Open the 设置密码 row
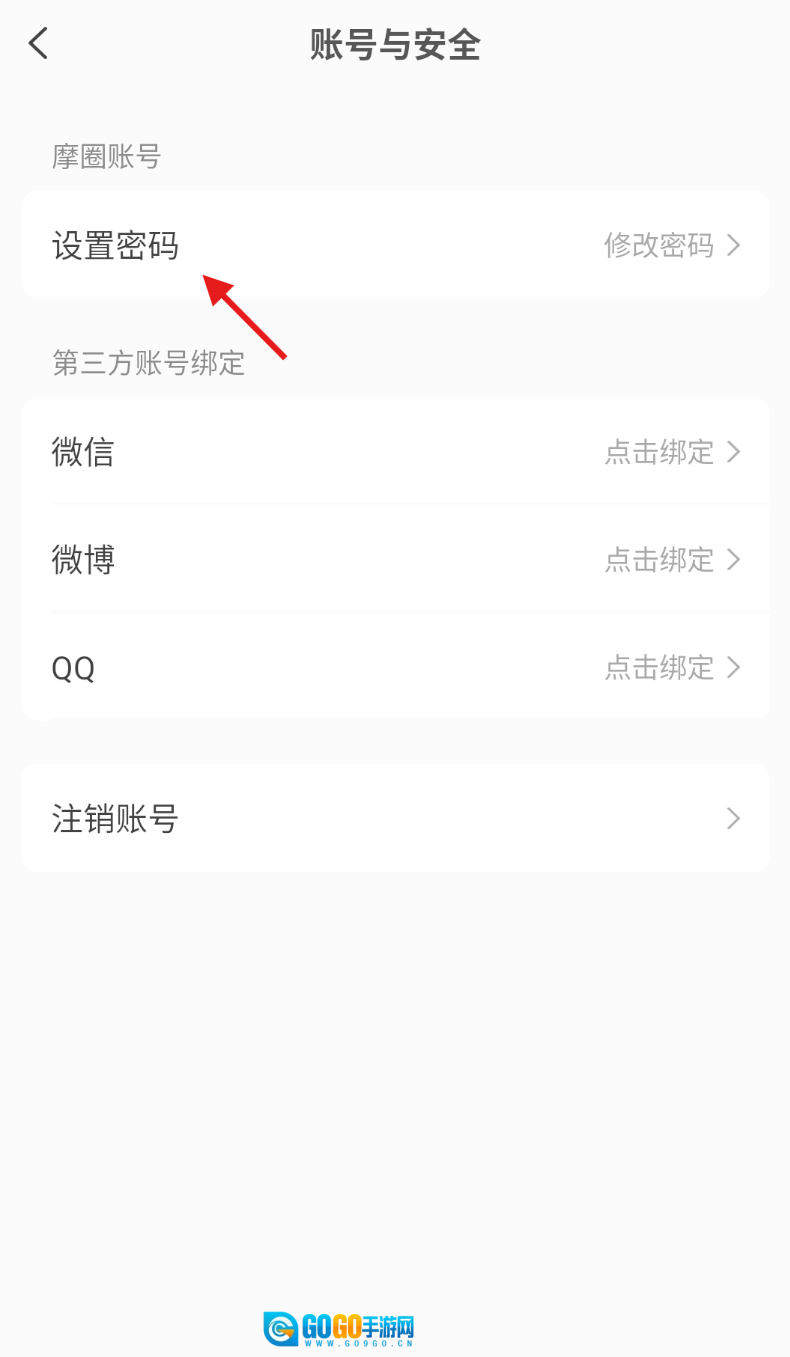This screenshot has height=1357, width=790. pyautogui.click(x=395, y=245)
